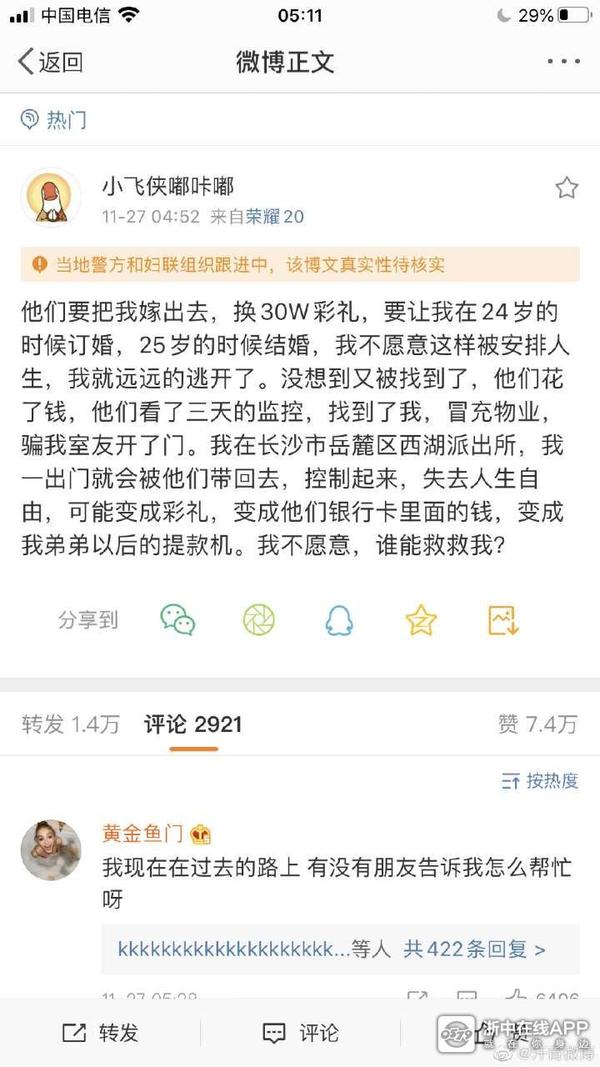Expand the 共422条回复 replies

474,948
